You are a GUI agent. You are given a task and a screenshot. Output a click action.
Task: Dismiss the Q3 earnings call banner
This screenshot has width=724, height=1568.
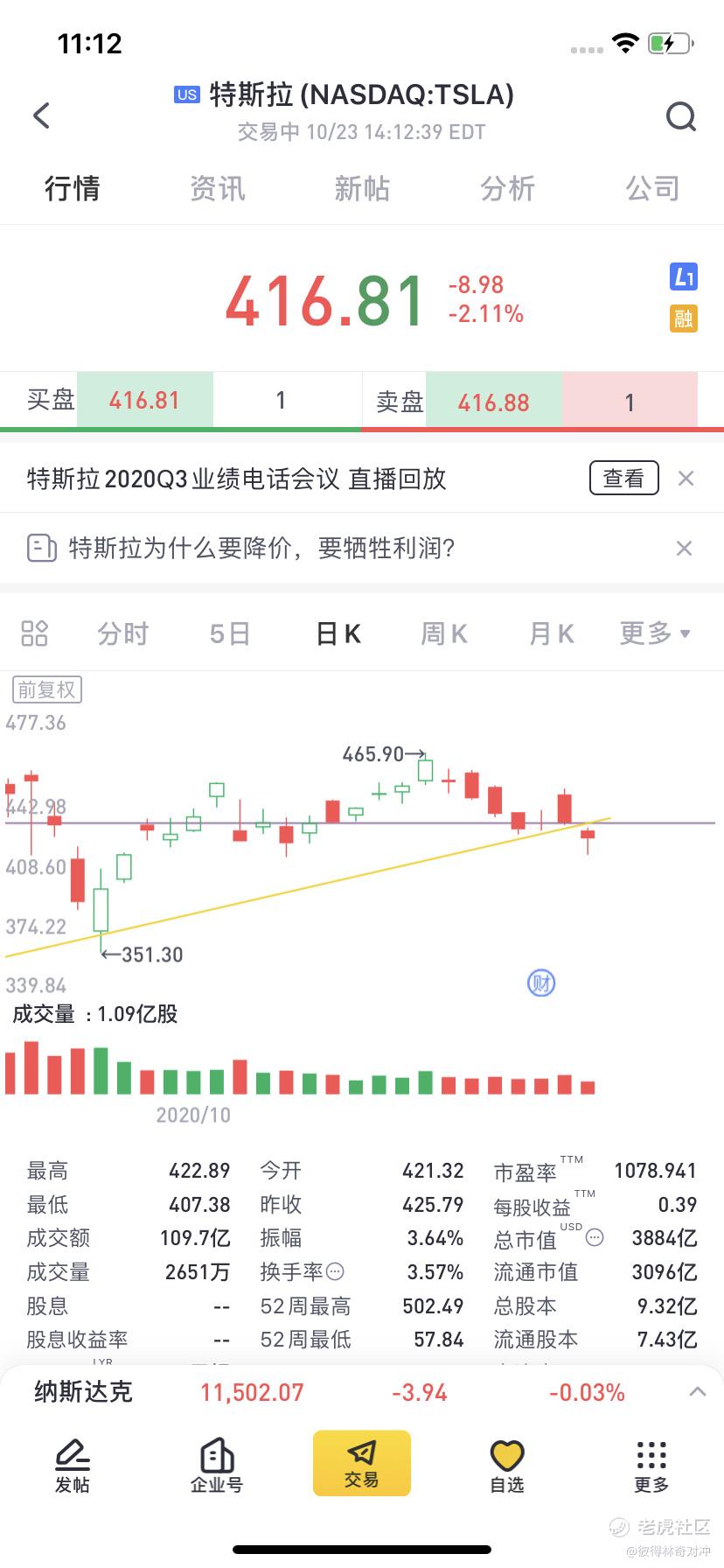(686, 478)
